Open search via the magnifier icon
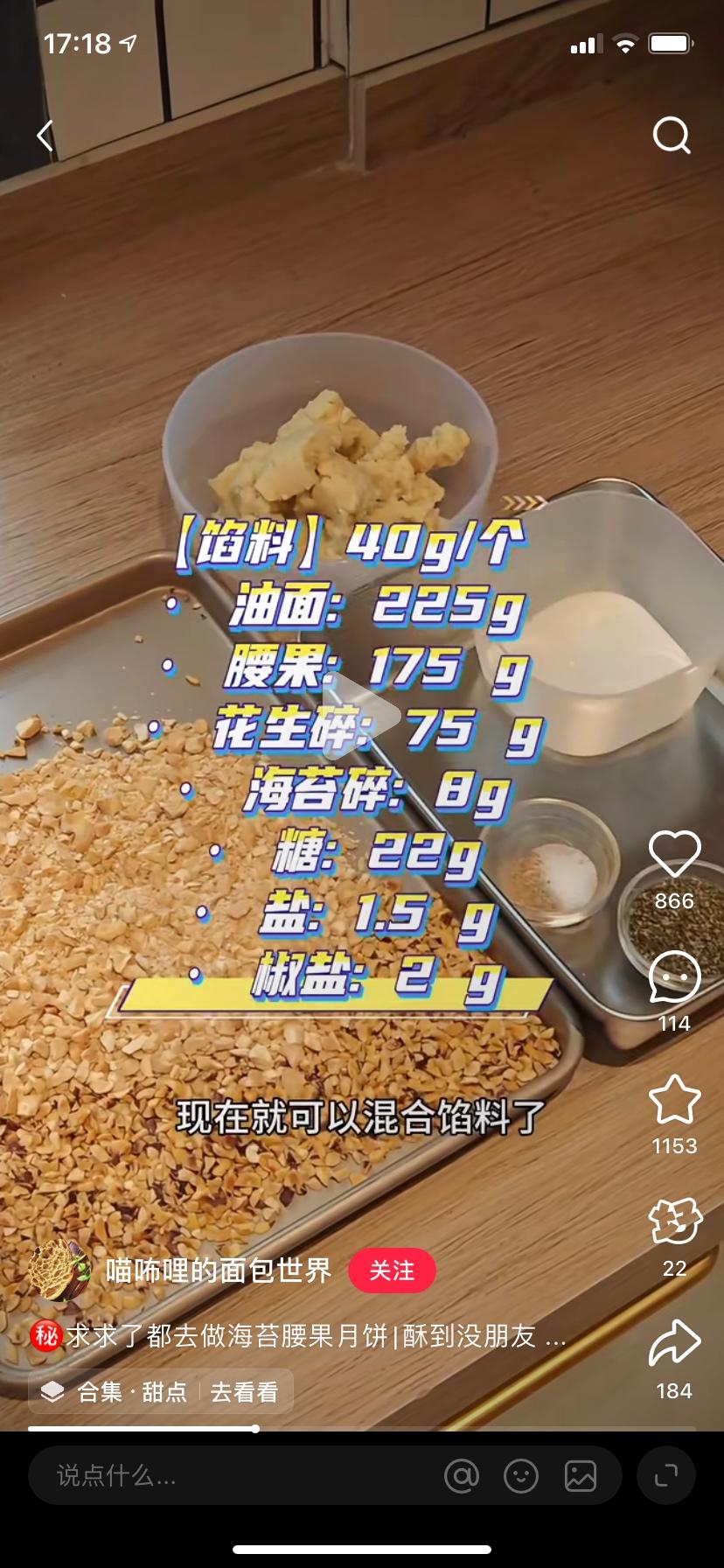The image size is (724, 1568). point(672,136)
